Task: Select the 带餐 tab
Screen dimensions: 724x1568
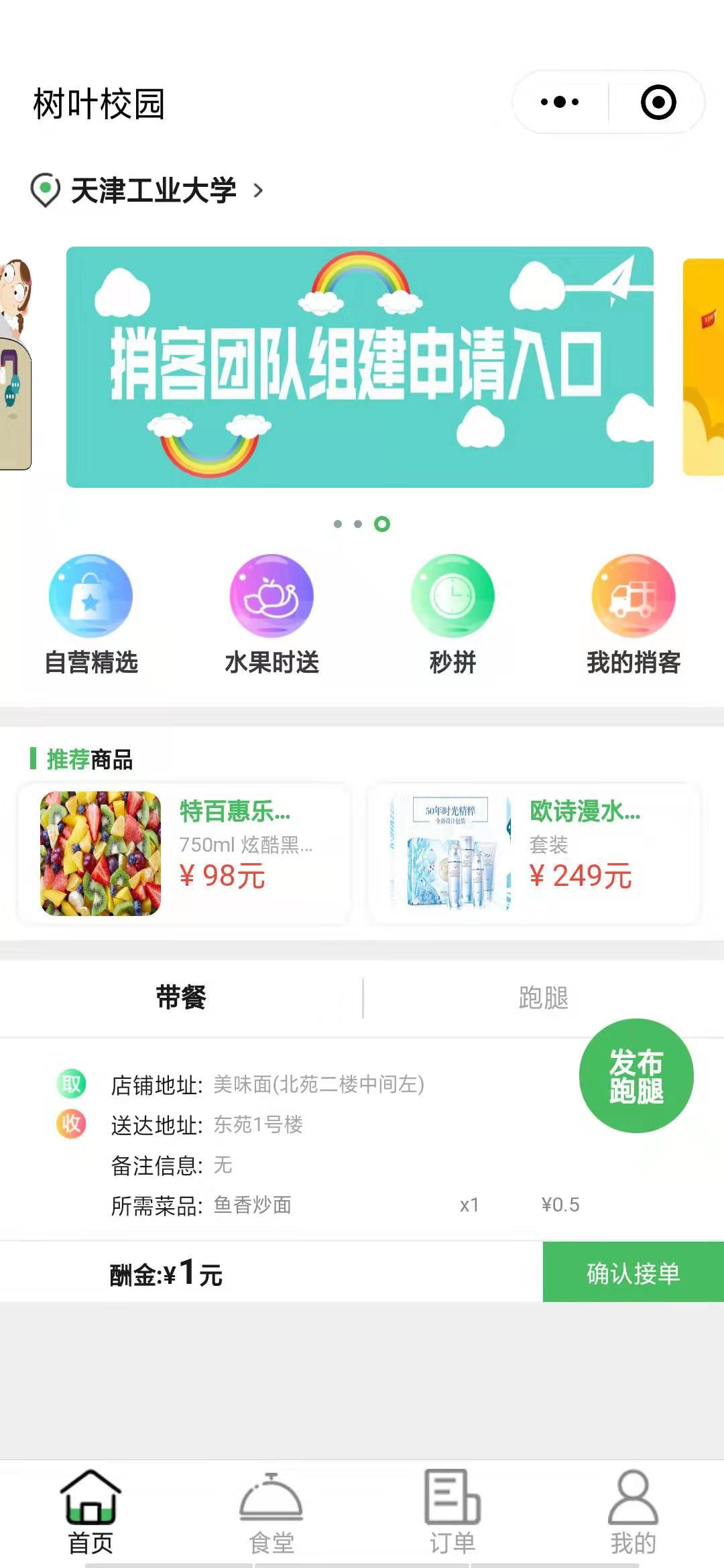Action: (181, 997)
